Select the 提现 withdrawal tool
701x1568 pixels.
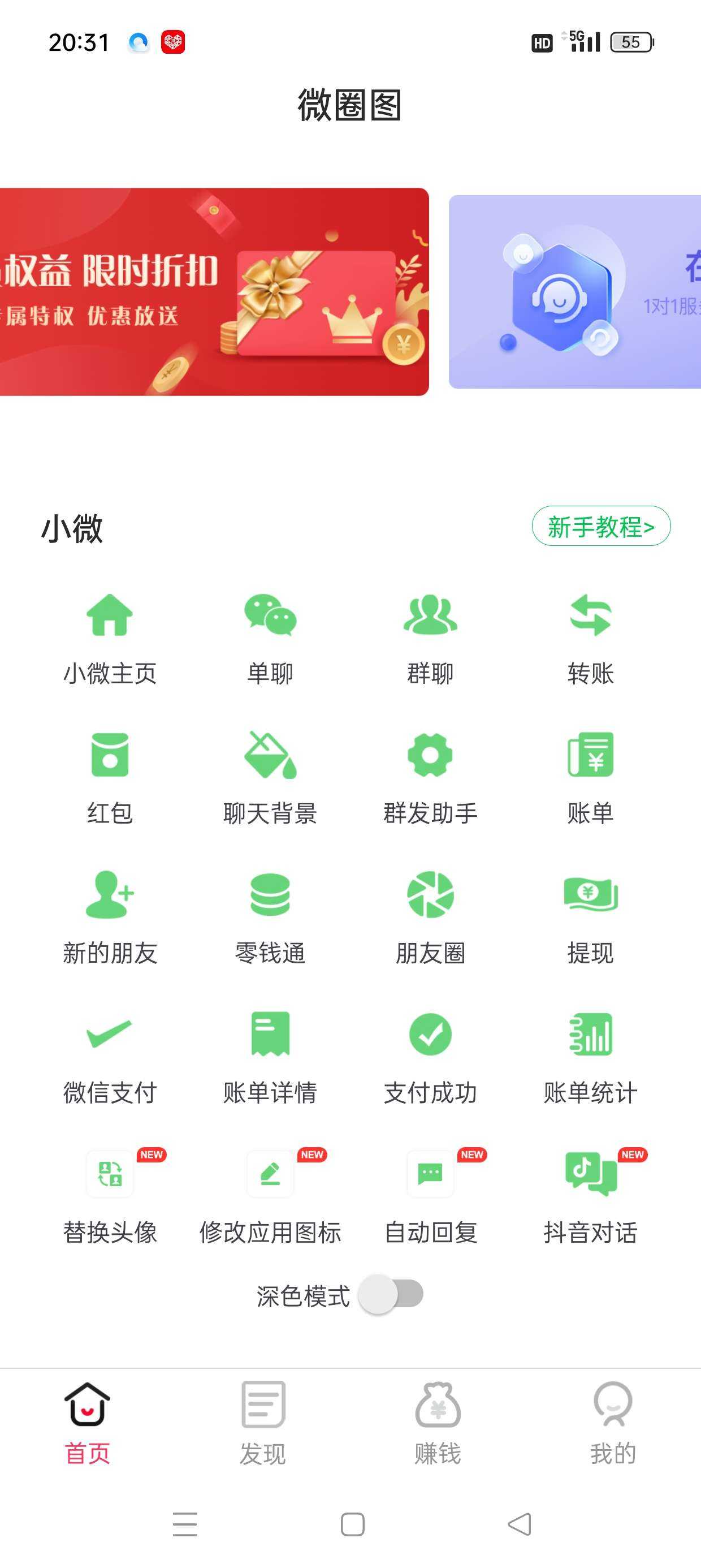pyautogui.click(x=590, y=917)
